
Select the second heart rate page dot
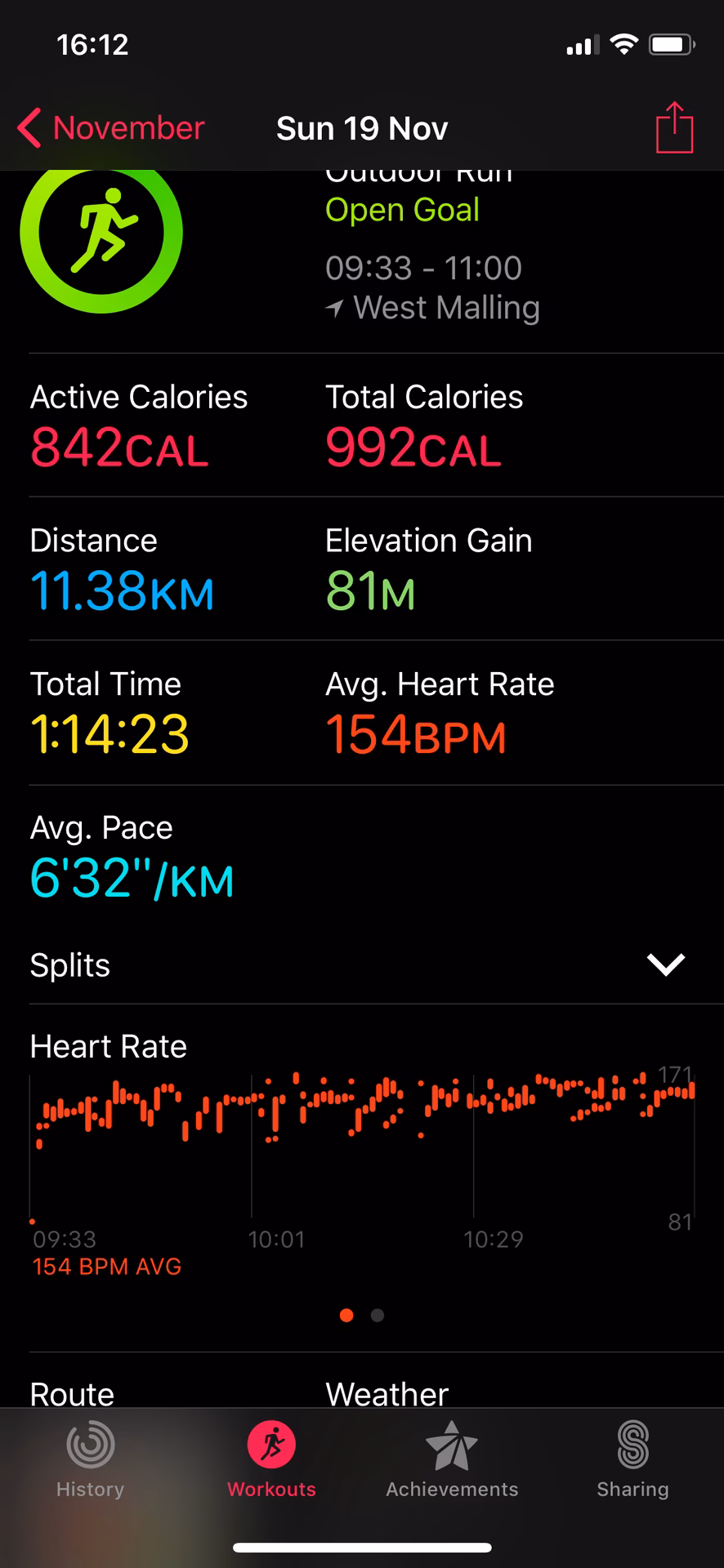point(377,1315)
